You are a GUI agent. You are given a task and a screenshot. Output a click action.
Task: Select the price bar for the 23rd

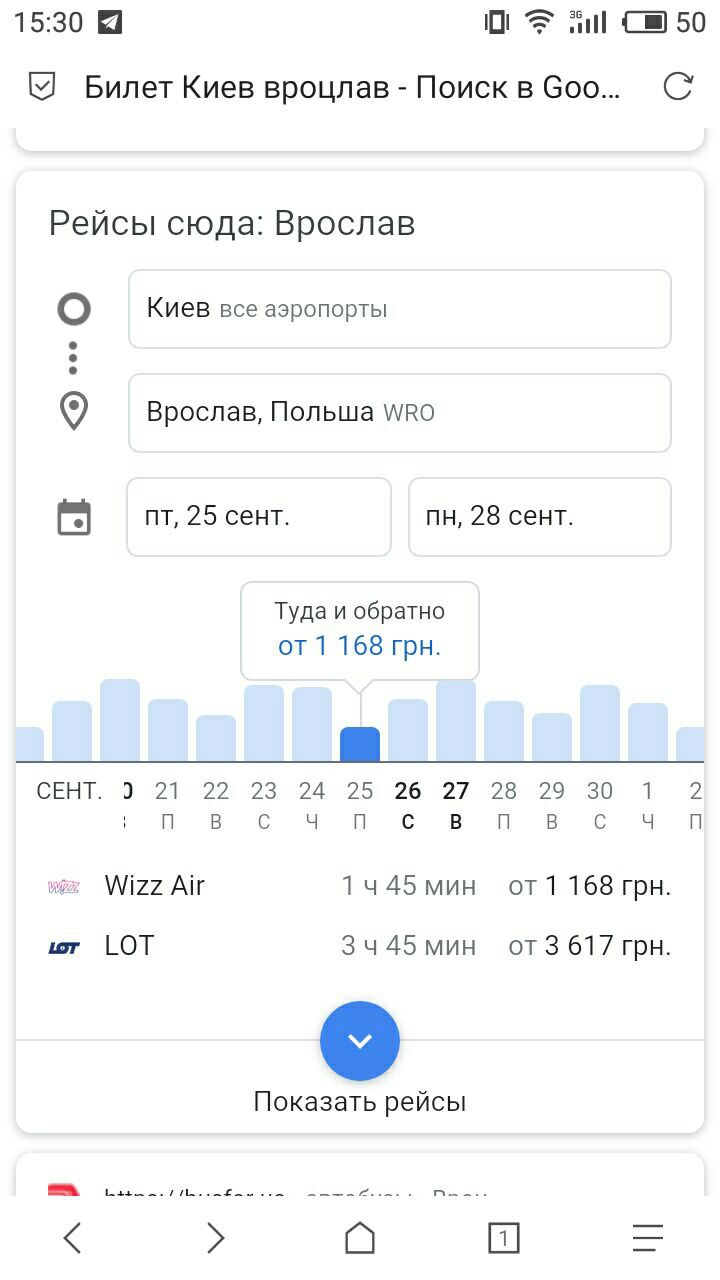pyautogui.click(x=264, y=723)
